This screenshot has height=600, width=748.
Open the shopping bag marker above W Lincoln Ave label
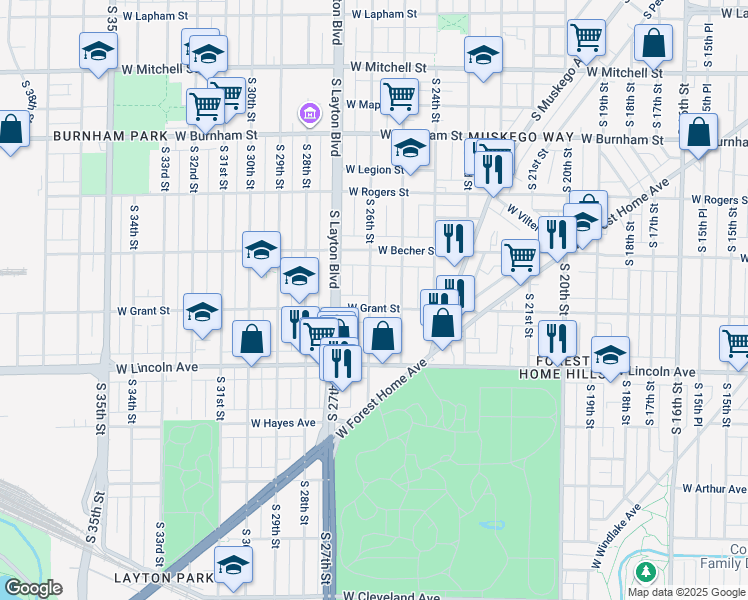(x=251, y=338)
